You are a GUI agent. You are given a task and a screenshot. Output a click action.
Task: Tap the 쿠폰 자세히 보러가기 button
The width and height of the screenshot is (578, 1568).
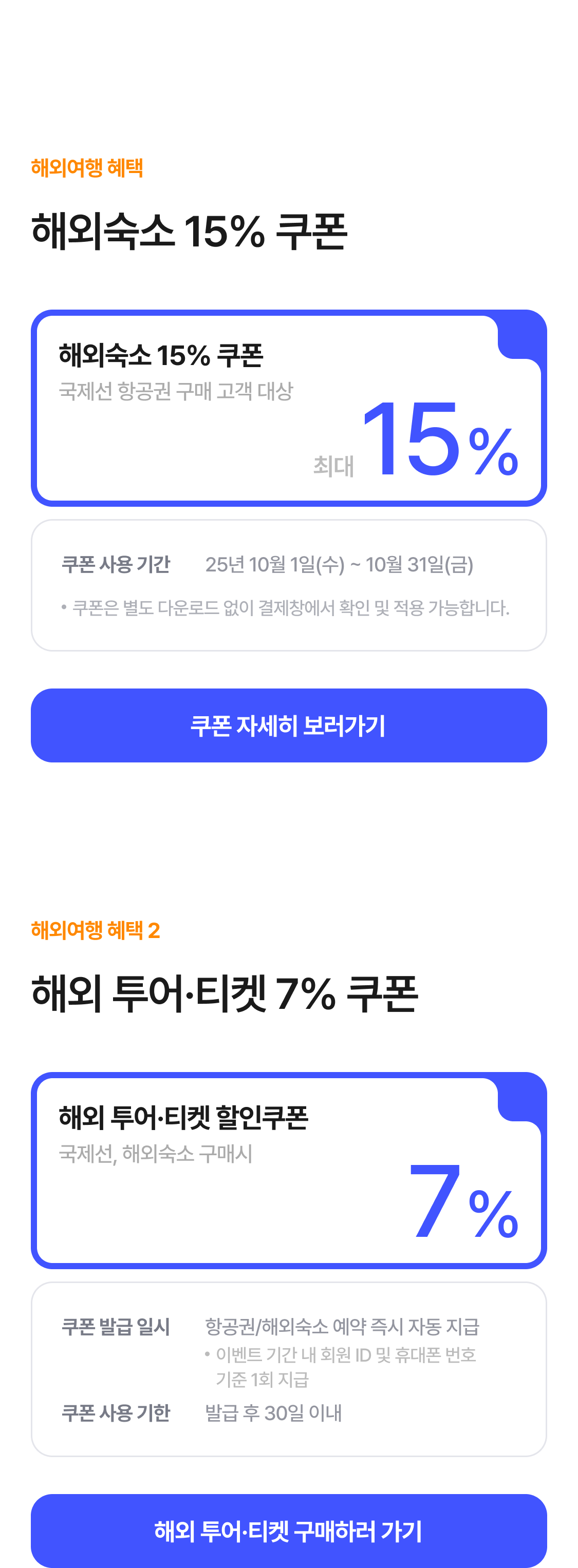point(289,725)
